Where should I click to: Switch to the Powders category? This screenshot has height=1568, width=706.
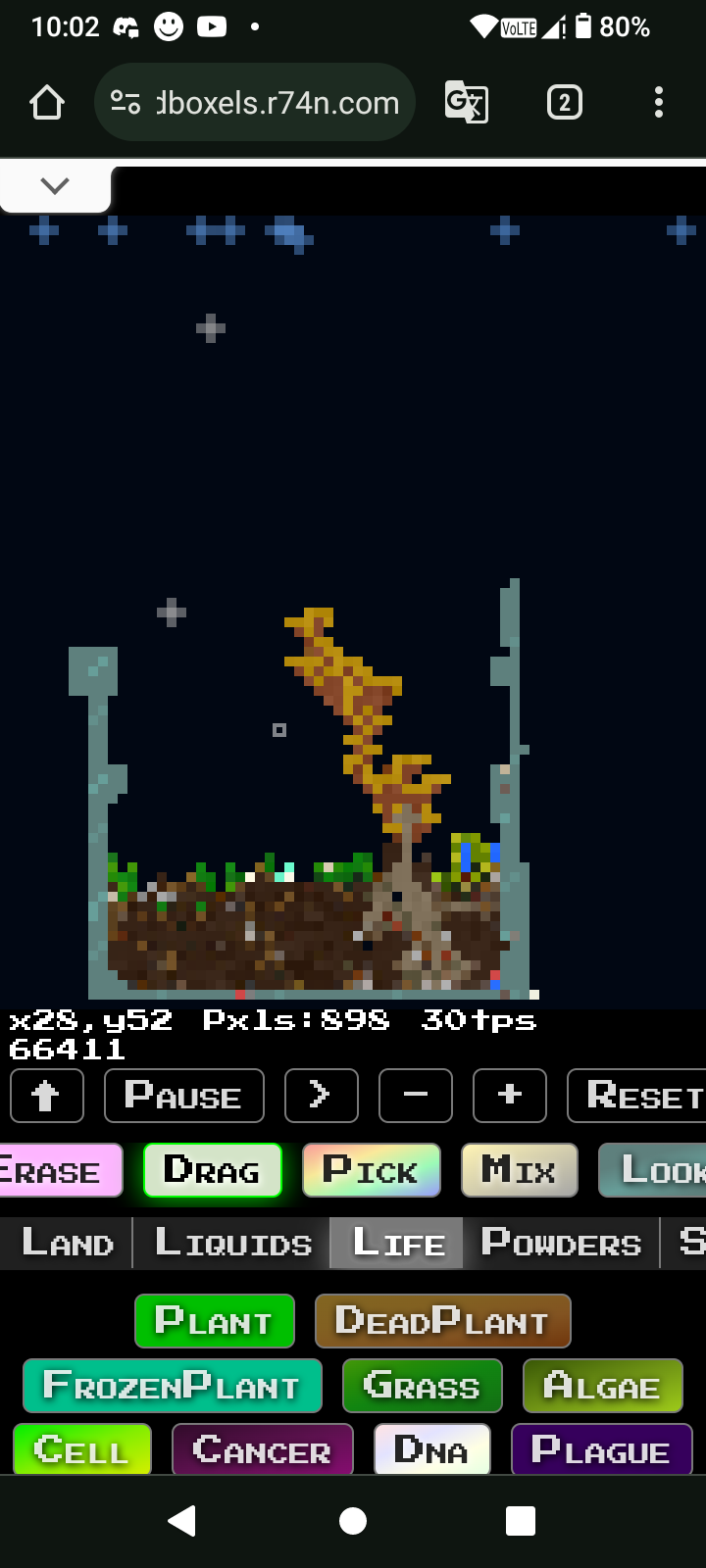(561, 1244)
